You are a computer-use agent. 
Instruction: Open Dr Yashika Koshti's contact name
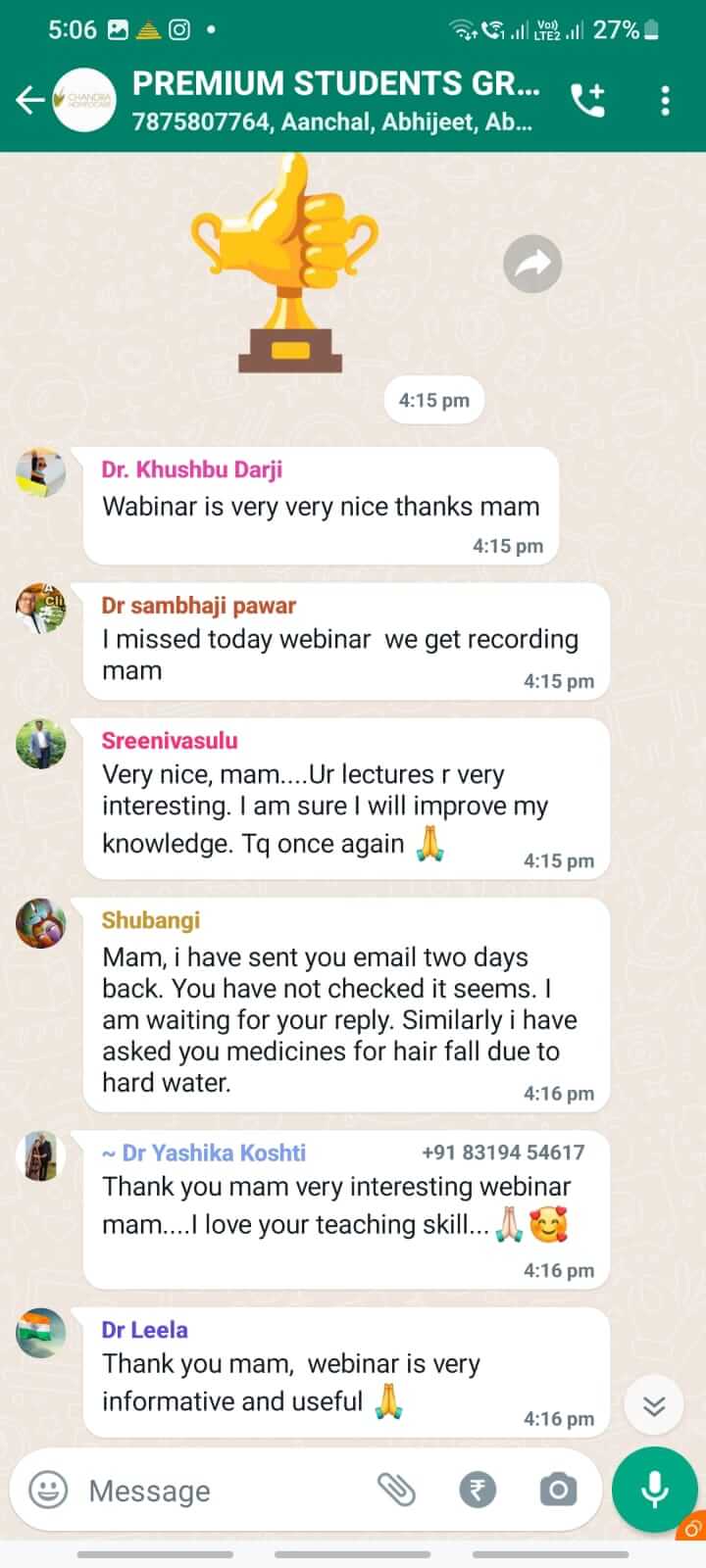tap(213, 1152)
